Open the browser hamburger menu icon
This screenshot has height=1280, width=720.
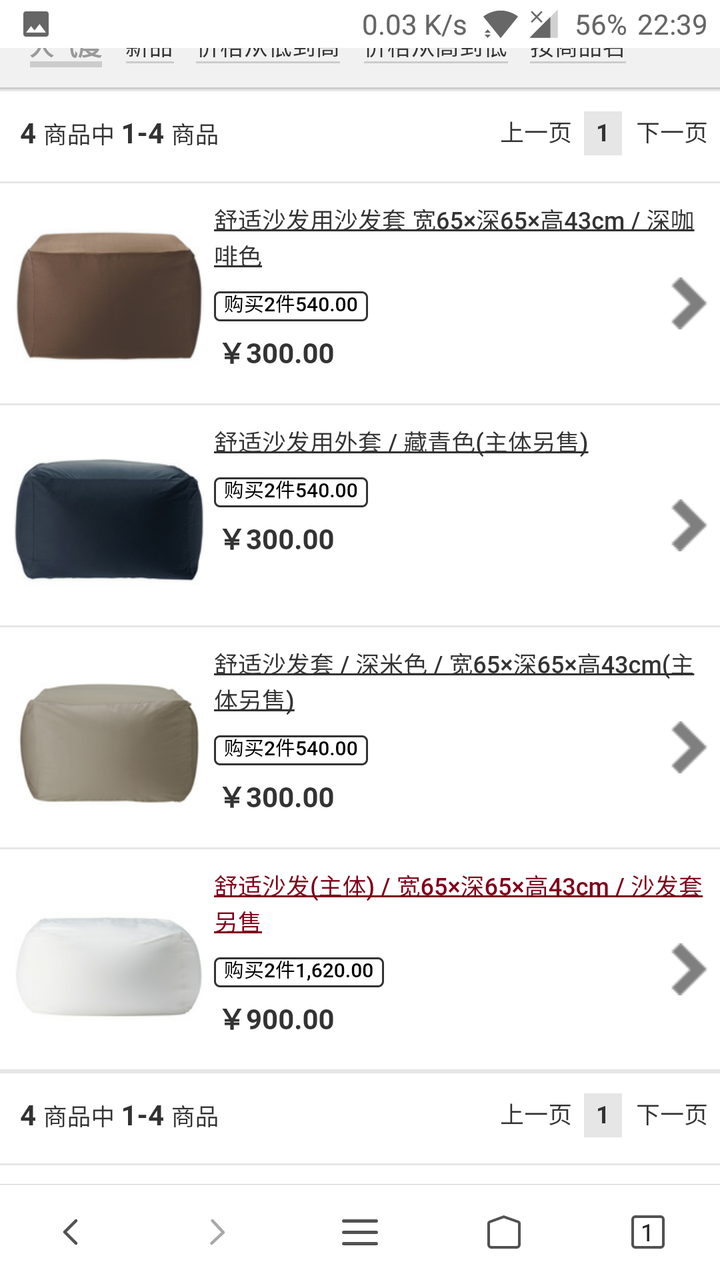click(x=360, y=1231)
